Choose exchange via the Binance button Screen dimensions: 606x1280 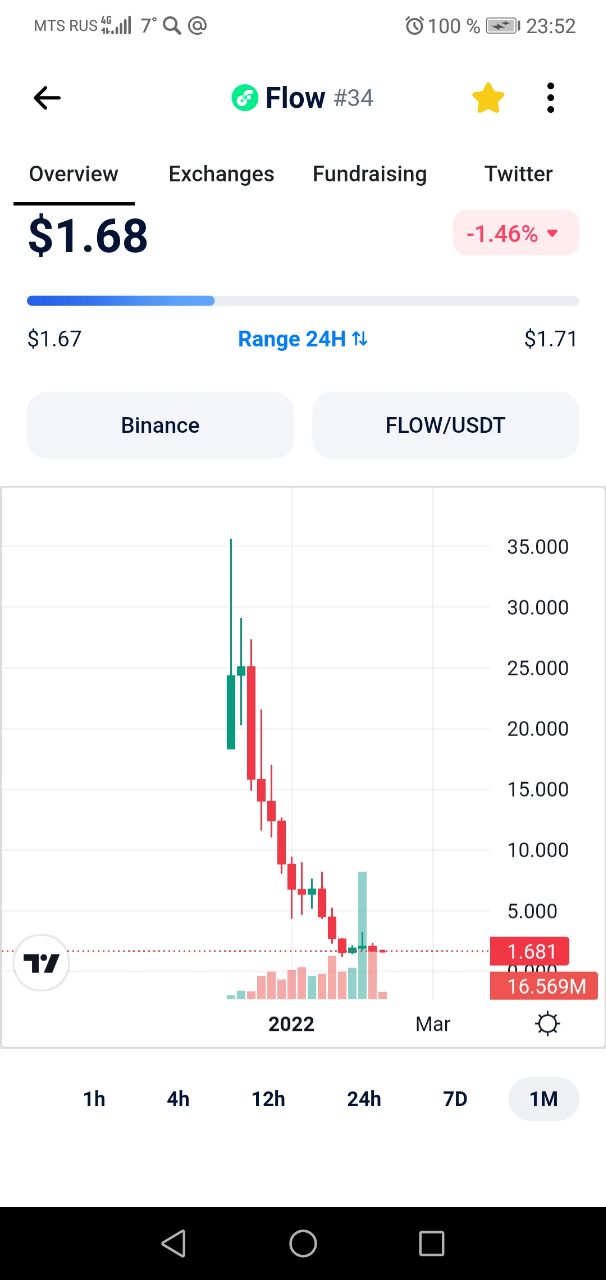pyautogui.click(x=160, y=425)
